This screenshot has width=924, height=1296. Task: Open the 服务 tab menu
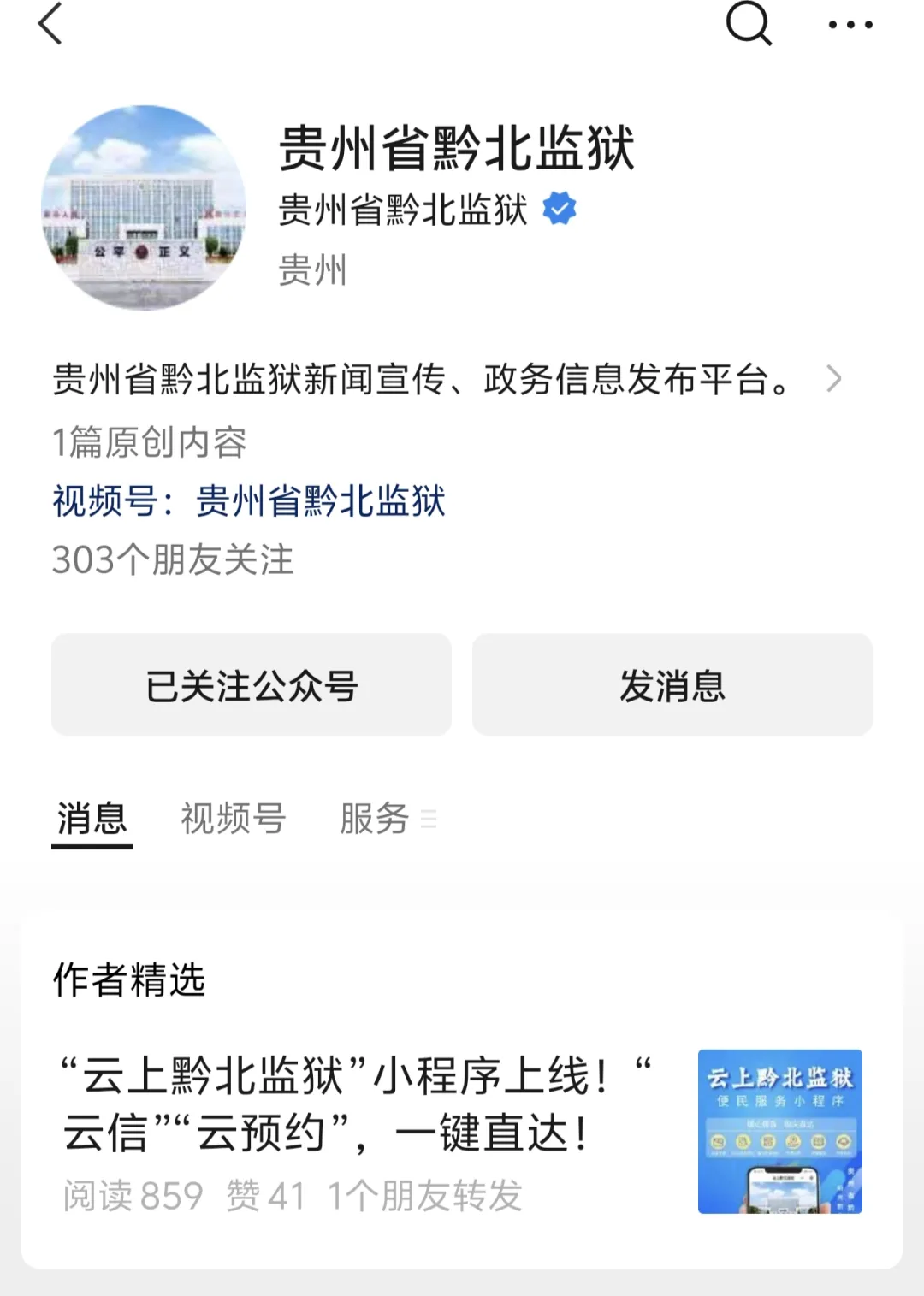coord(387,819)
